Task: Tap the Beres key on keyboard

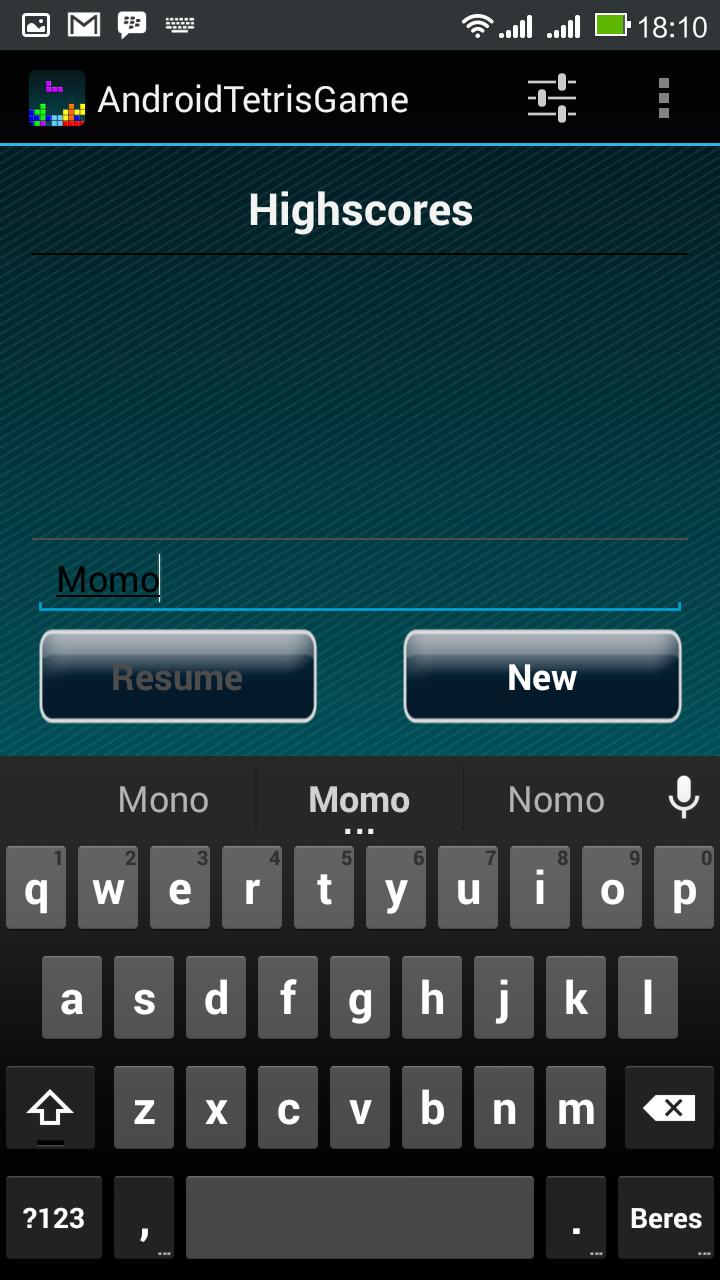Action: (x=666, y=1218)
